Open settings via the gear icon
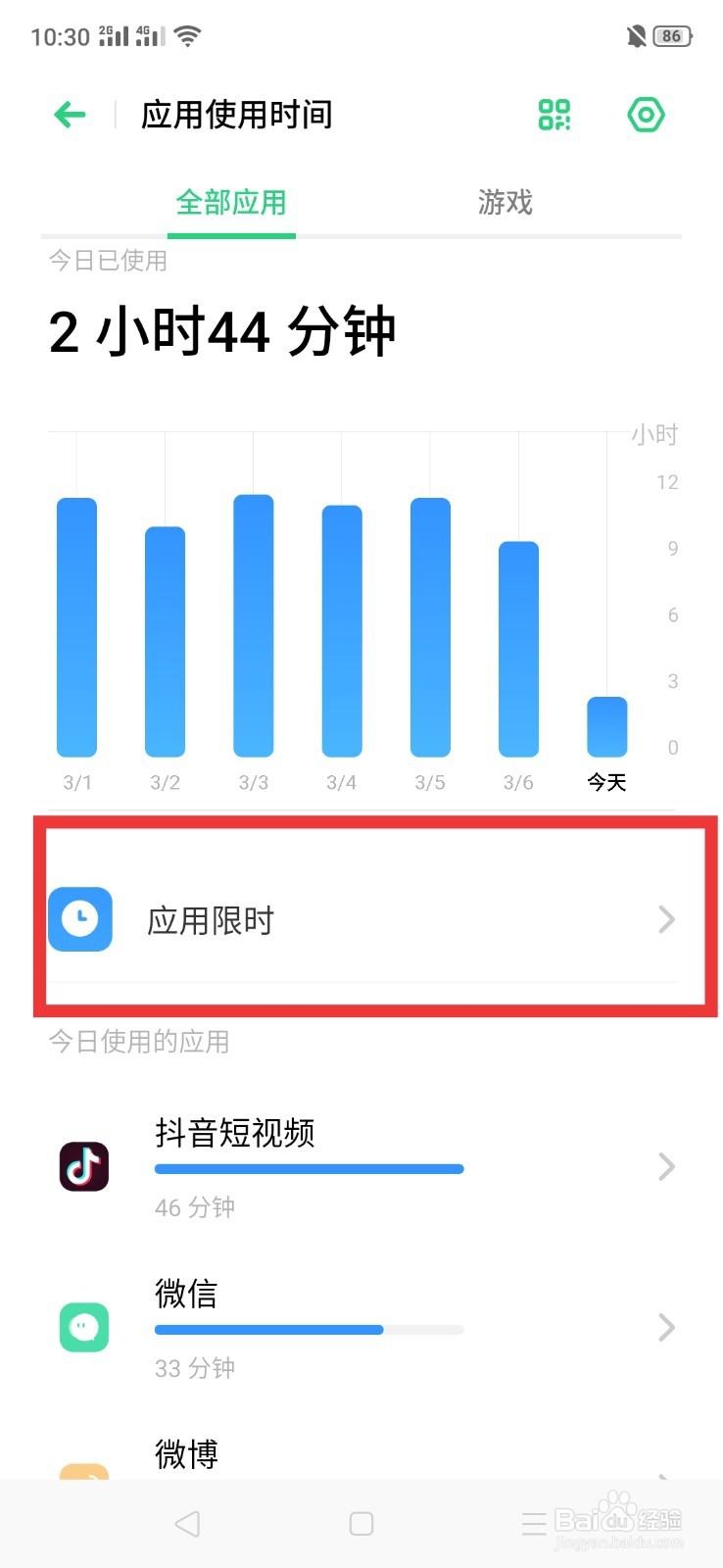Screen dimensions: 723x1568 tap(646, 115)
